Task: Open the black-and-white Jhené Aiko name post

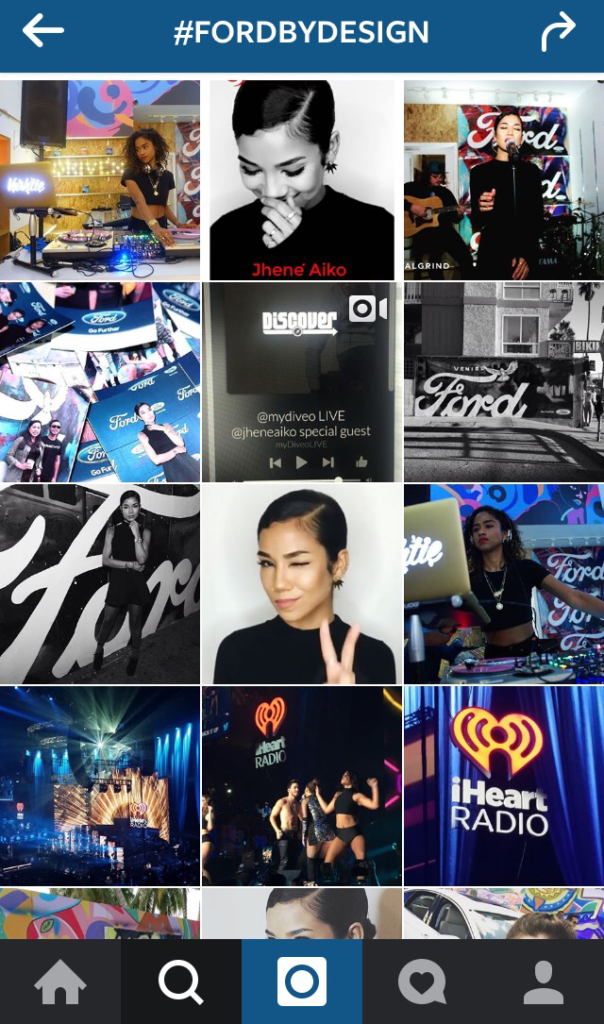Action: [x=302, y=180]
